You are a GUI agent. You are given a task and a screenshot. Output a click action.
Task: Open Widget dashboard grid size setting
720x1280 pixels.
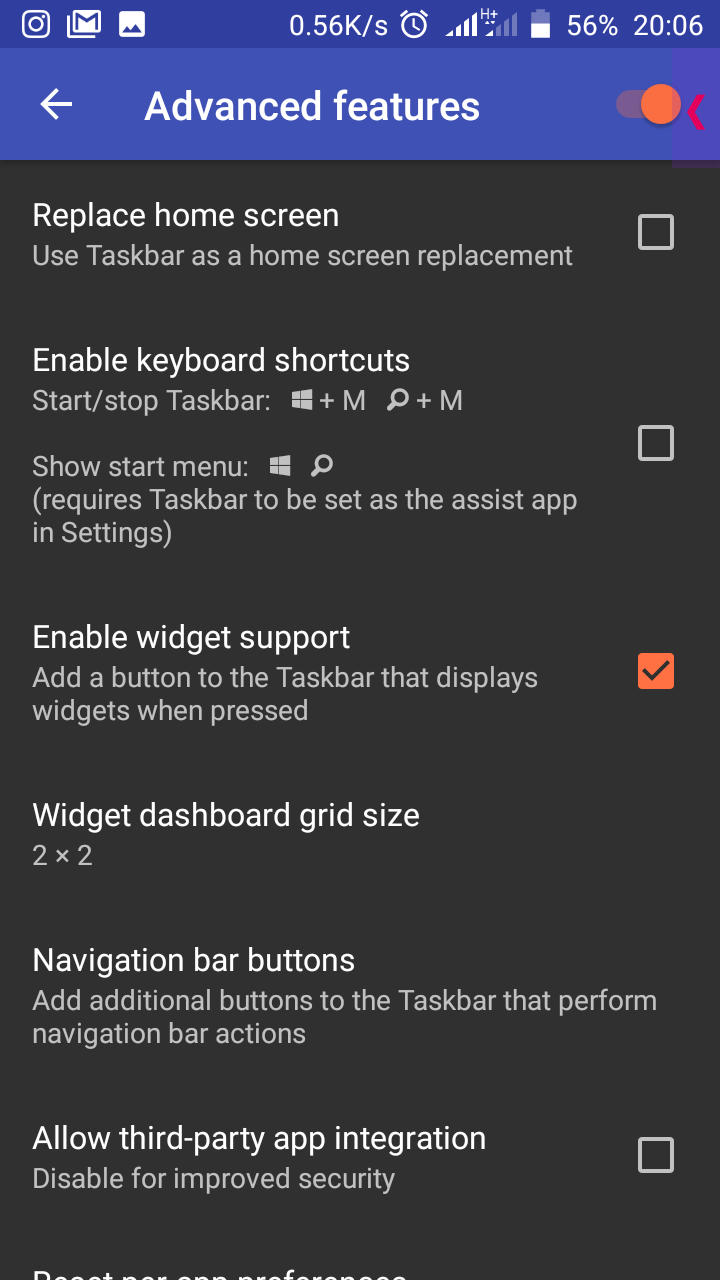pyautogui.click(x=226, y=833)
